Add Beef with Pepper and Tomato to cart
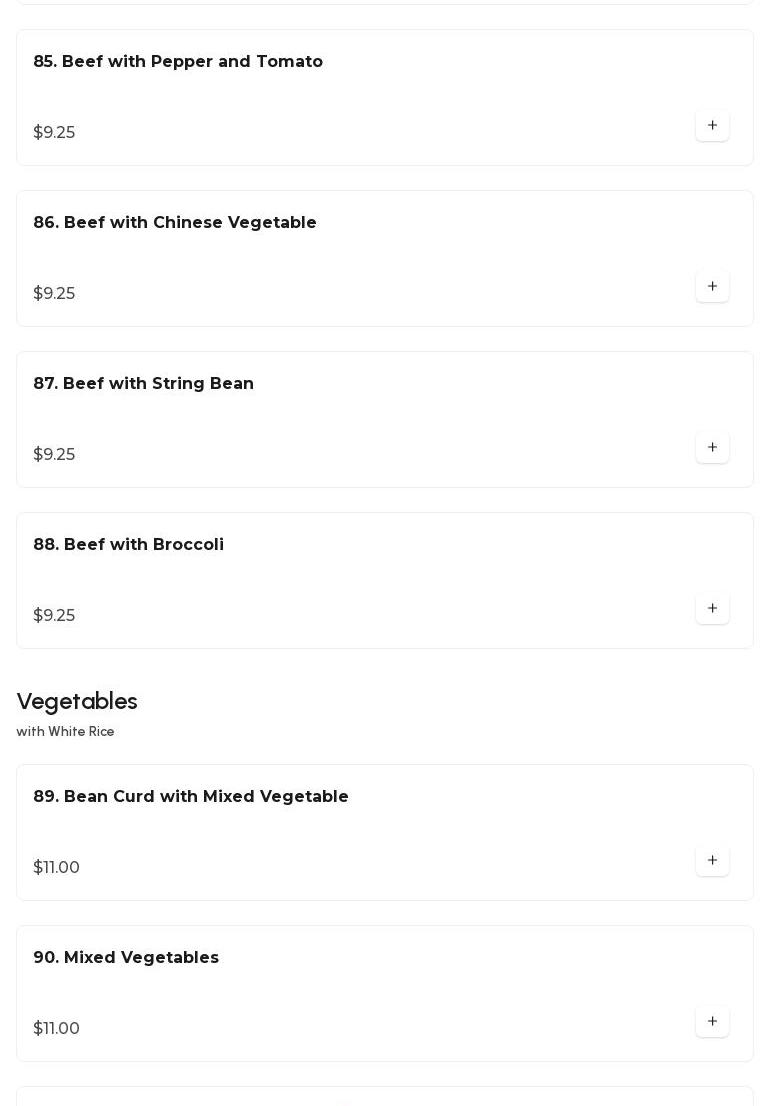Screen dimensions: 770x1106 (x=712, y=126)
